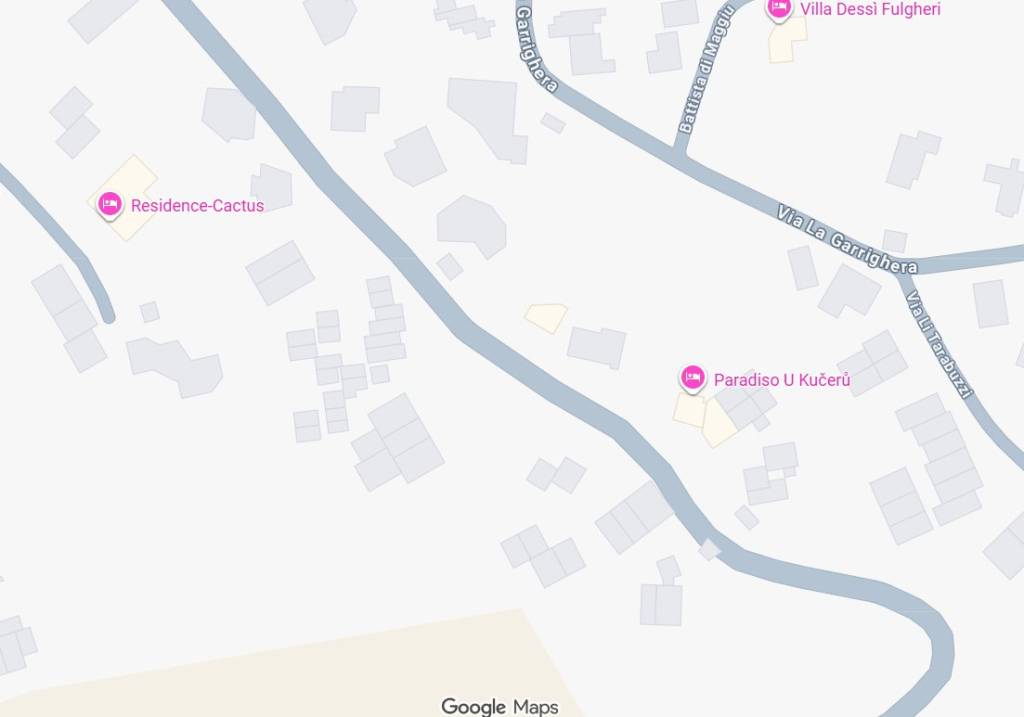The image size is (1024, 717).
Task: Tap the Villa Dessì Fulgheri hotel marker
Action: click(x=779, y=9)
